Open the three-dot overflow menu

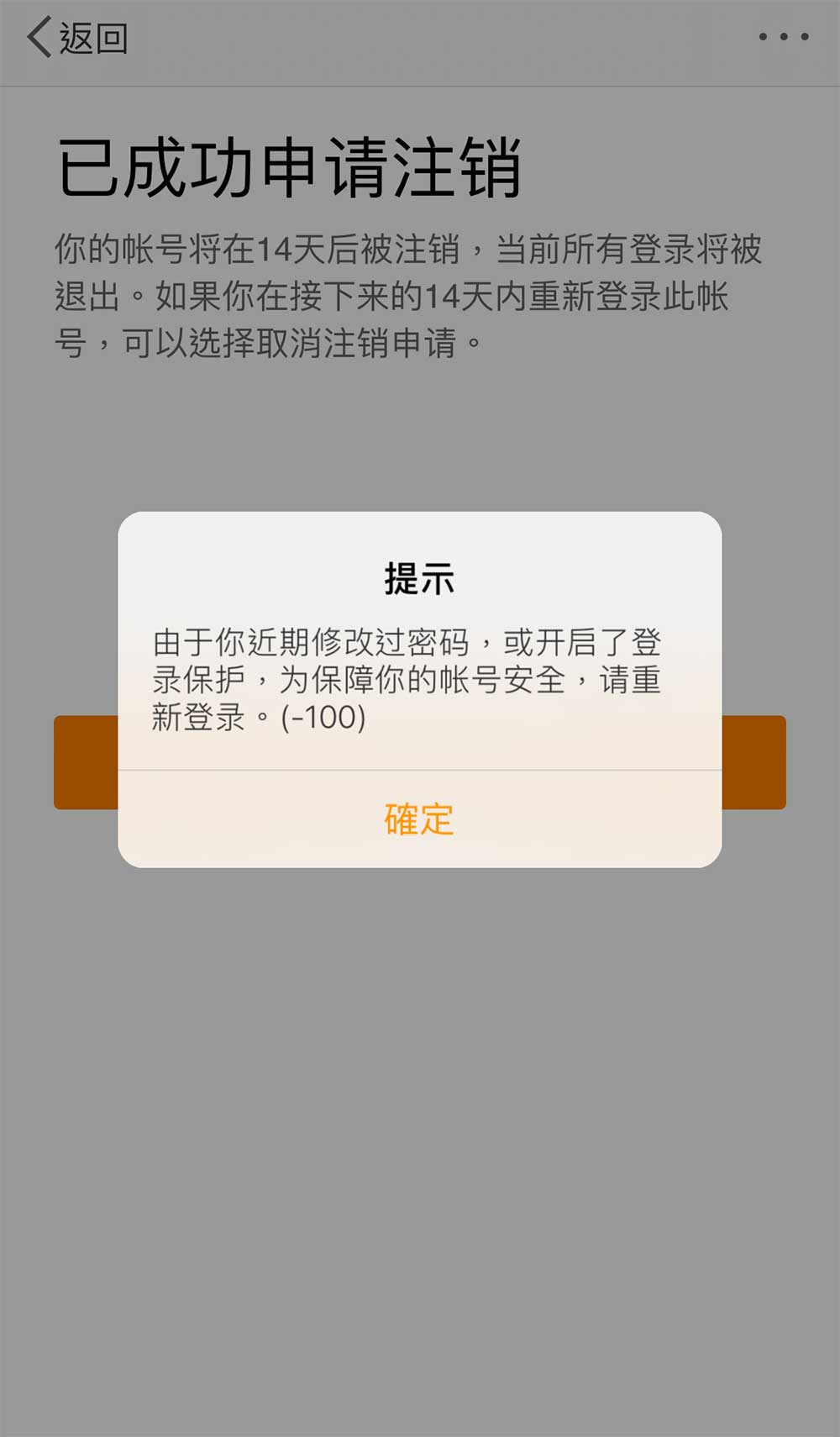[x=783, y=37]
